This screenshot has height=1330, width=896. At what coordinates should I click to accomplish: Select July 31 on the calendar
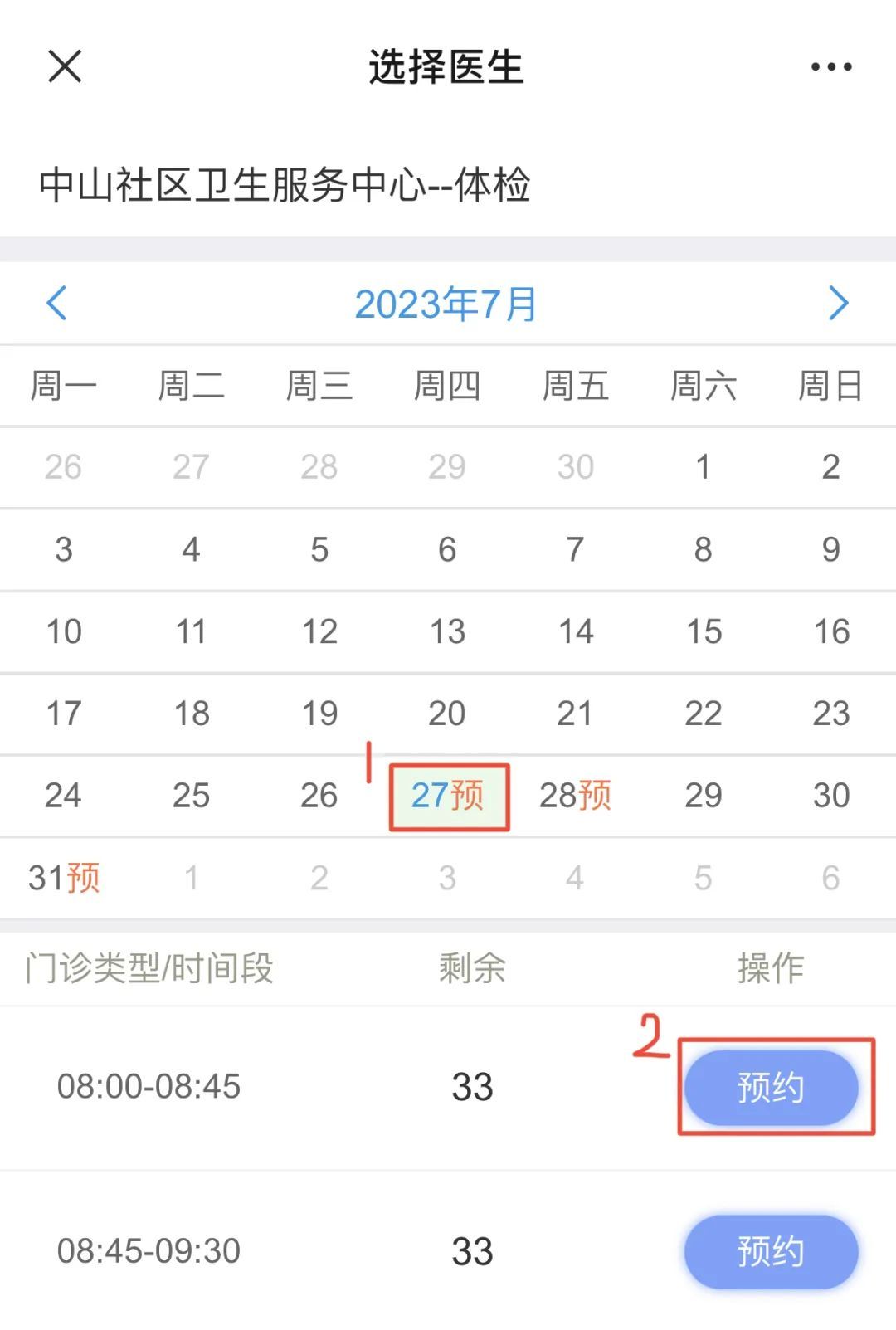click(x=64, y=878)
